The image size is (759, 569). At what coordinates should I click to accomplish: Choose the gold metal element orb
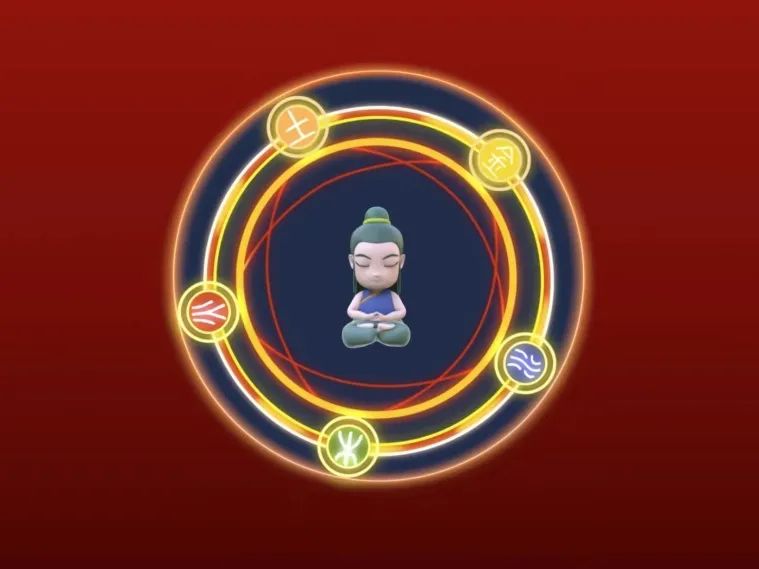point(498,156)
